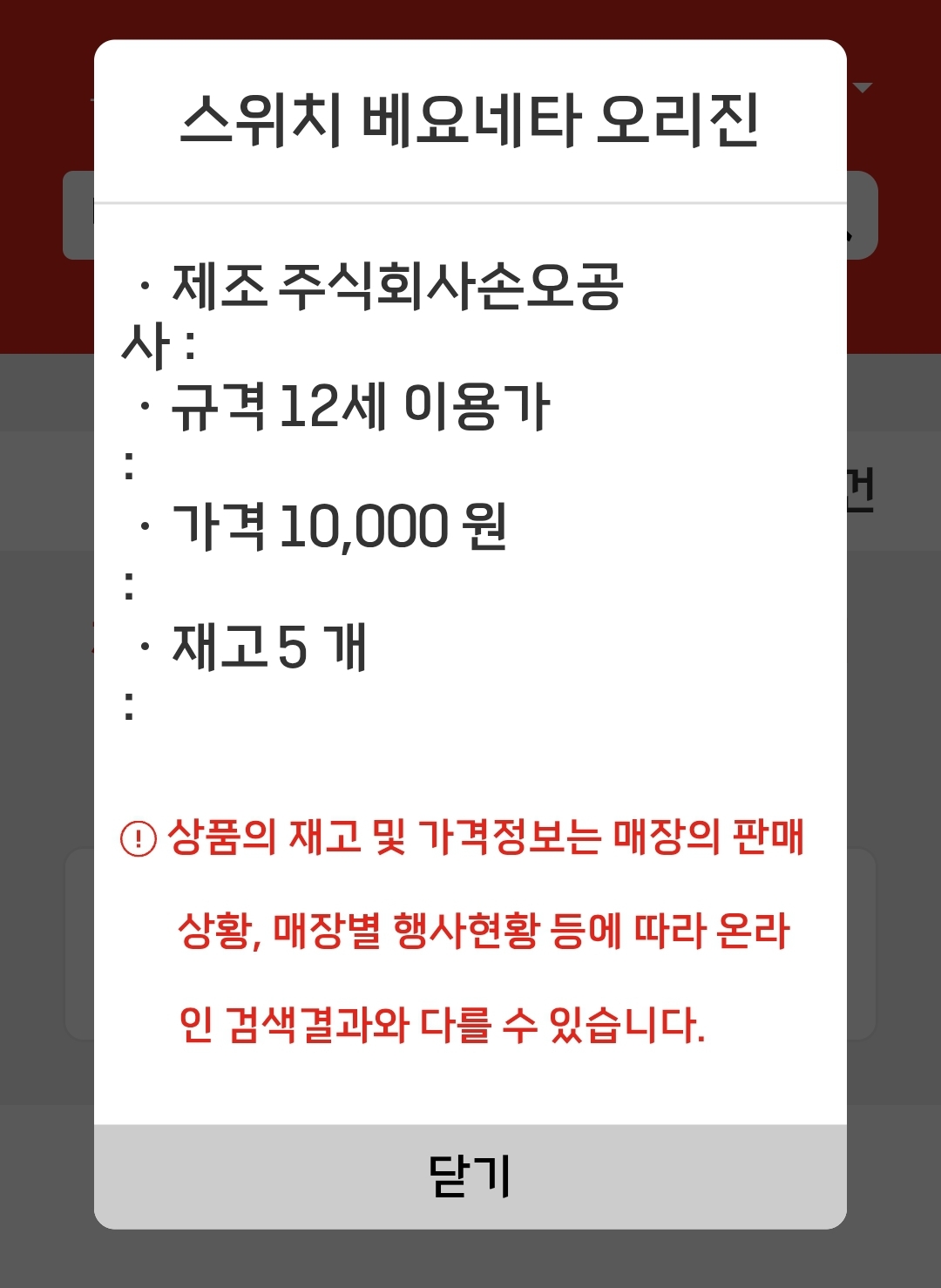Close the product info dialog with 닫기

point(470,1176)
